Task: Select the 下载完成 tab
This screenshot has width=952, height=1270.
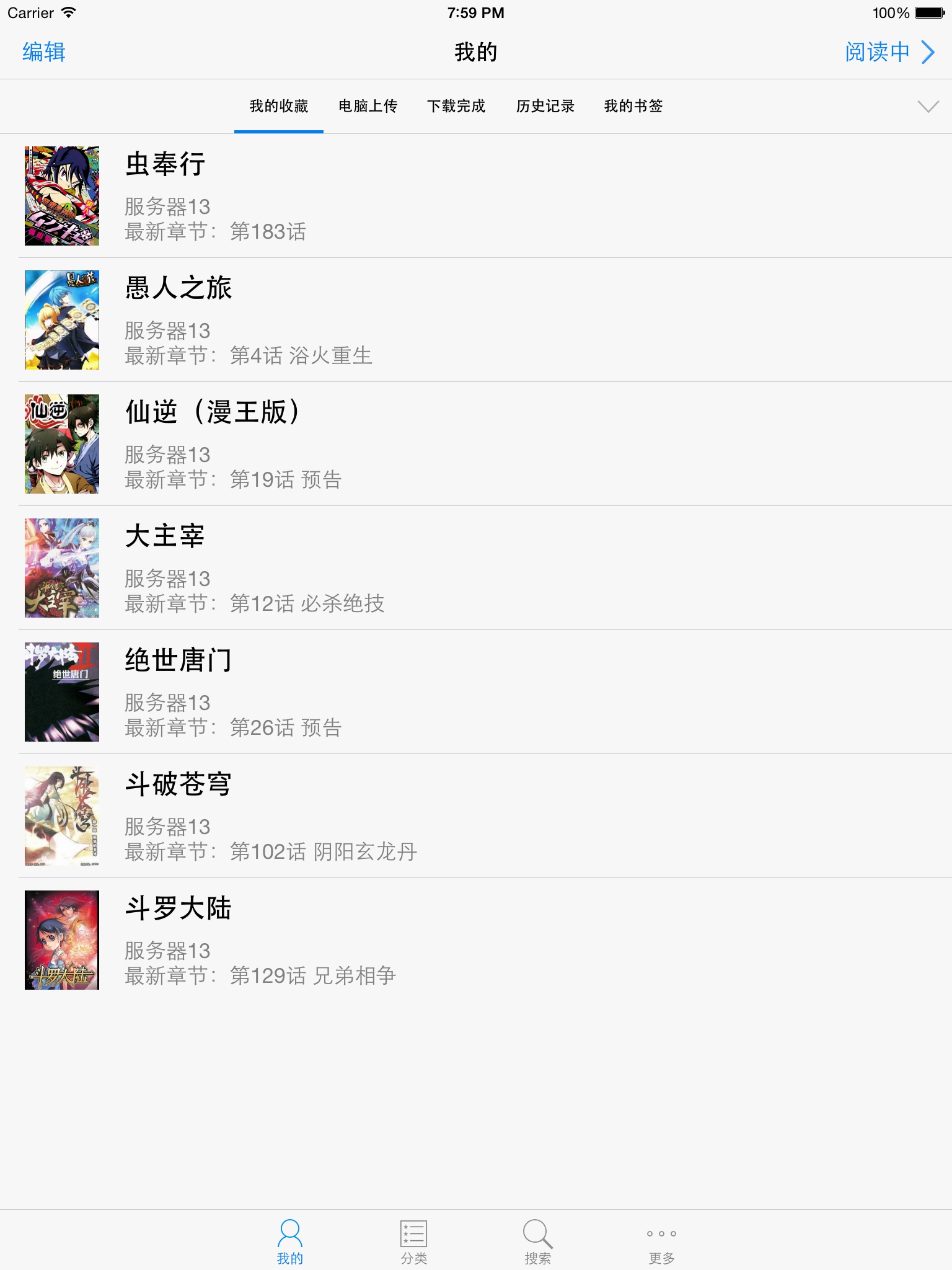Action: click(456, 107)
